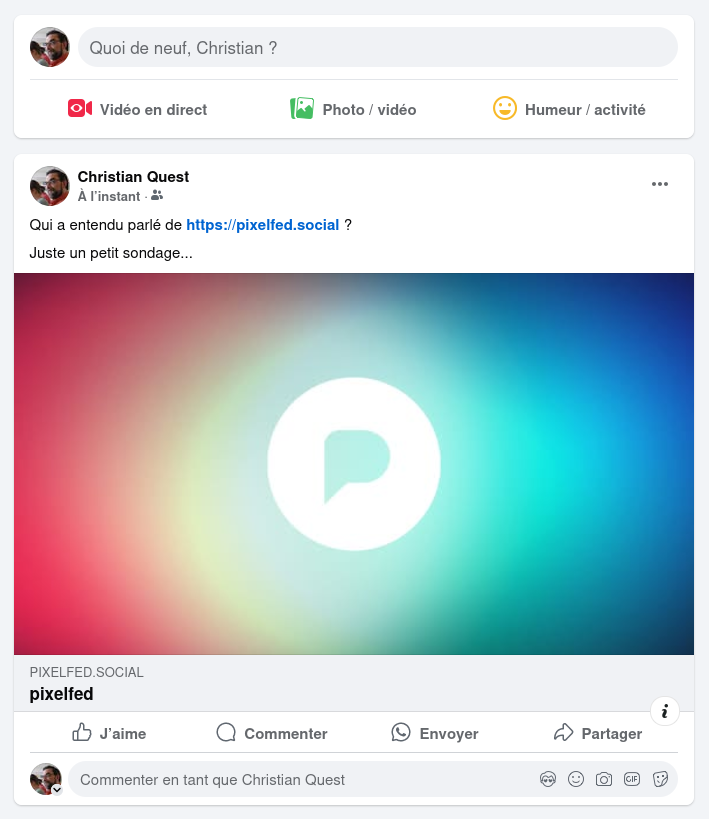Focus the "Commenter en tant que Christian Quest" field
Viewport: 709px width, 819px height.
pos(300,780)
